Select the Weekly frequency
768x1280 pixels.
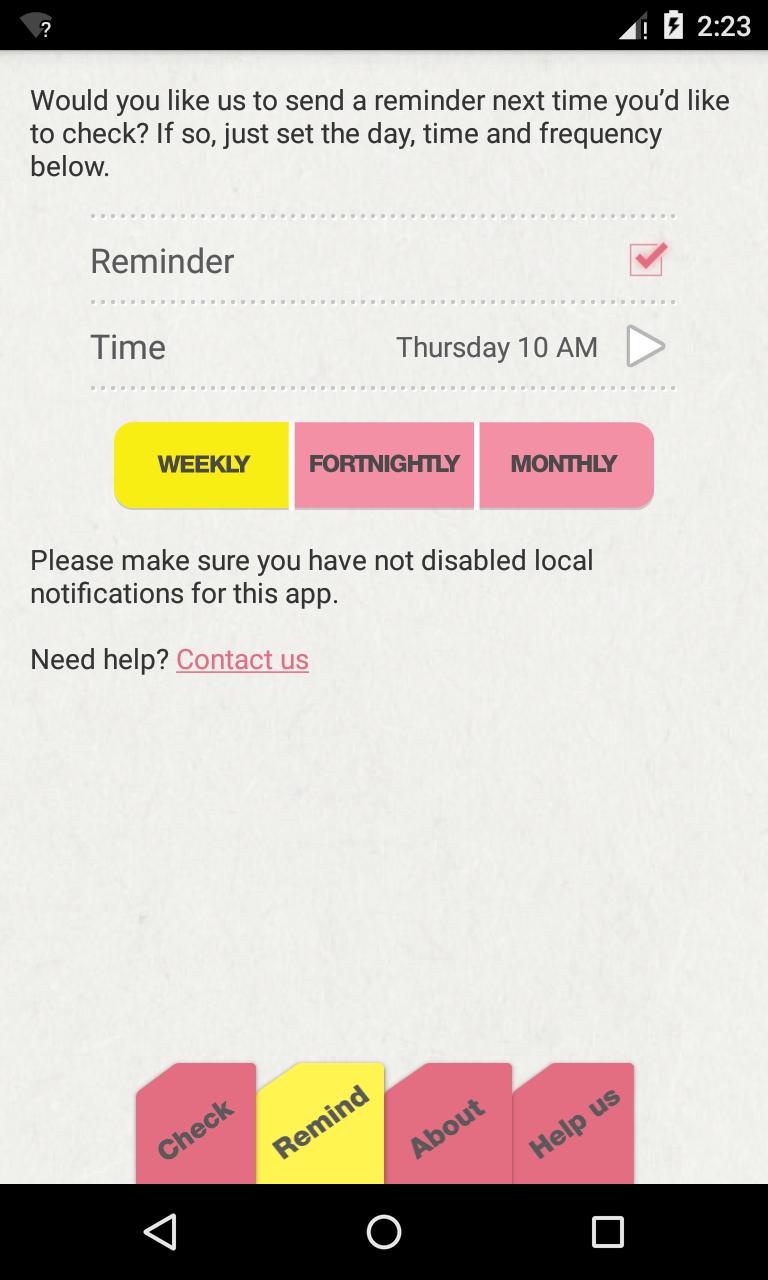pos(202,464)
